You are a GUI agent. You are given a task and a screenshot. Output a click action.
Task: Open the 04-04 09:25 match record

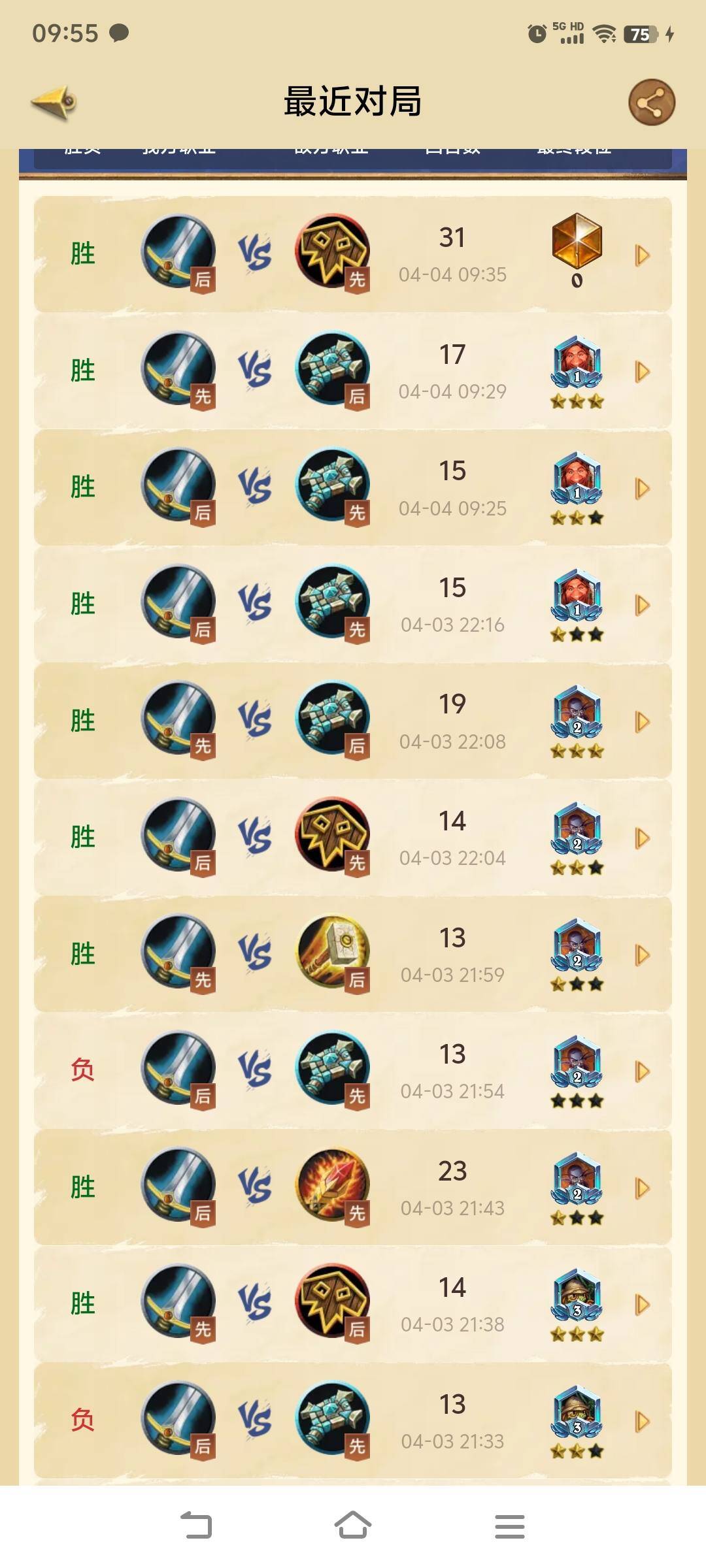pos(643,488)
